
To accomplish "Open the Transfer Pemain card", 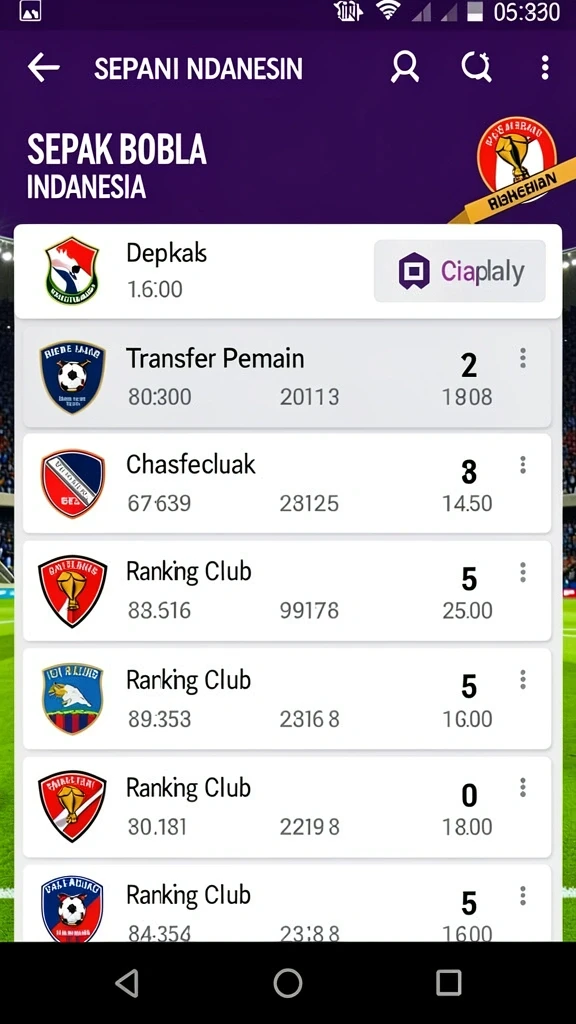I will pyautogui.click(x=287, y=377).
